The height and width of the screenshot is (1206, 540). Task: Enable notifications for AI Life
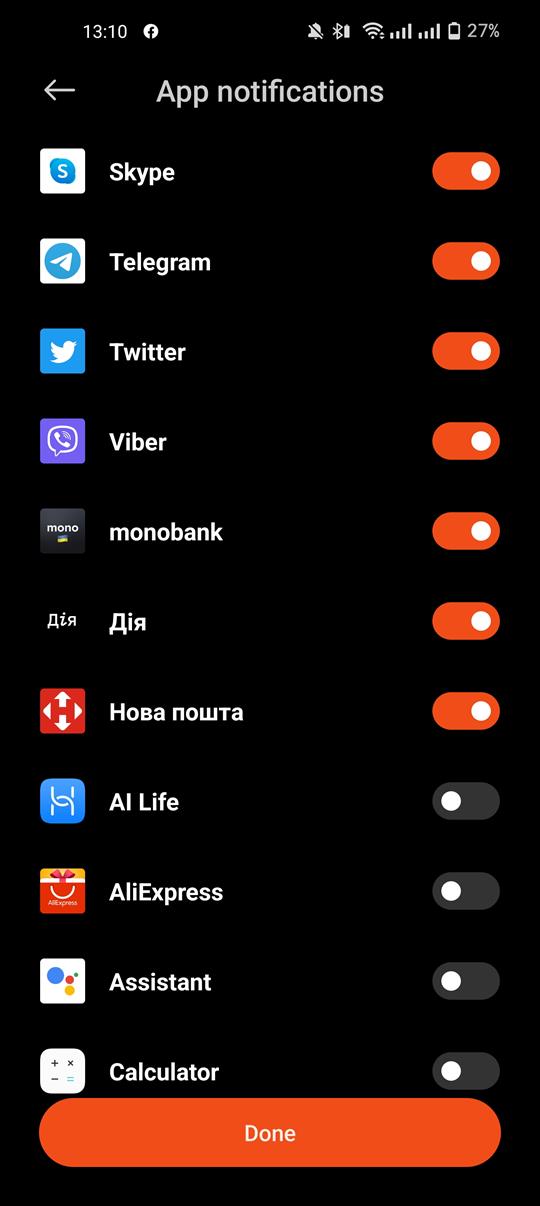point(466,801)
